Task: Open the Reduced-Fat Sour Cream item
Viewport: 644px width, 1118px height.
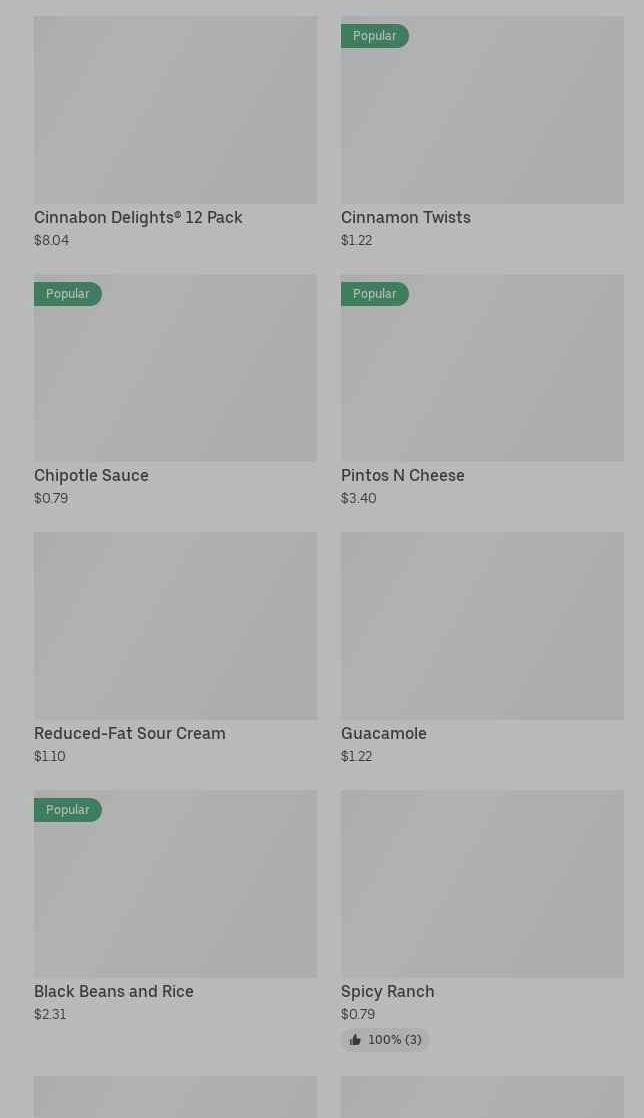Action: 175,649
